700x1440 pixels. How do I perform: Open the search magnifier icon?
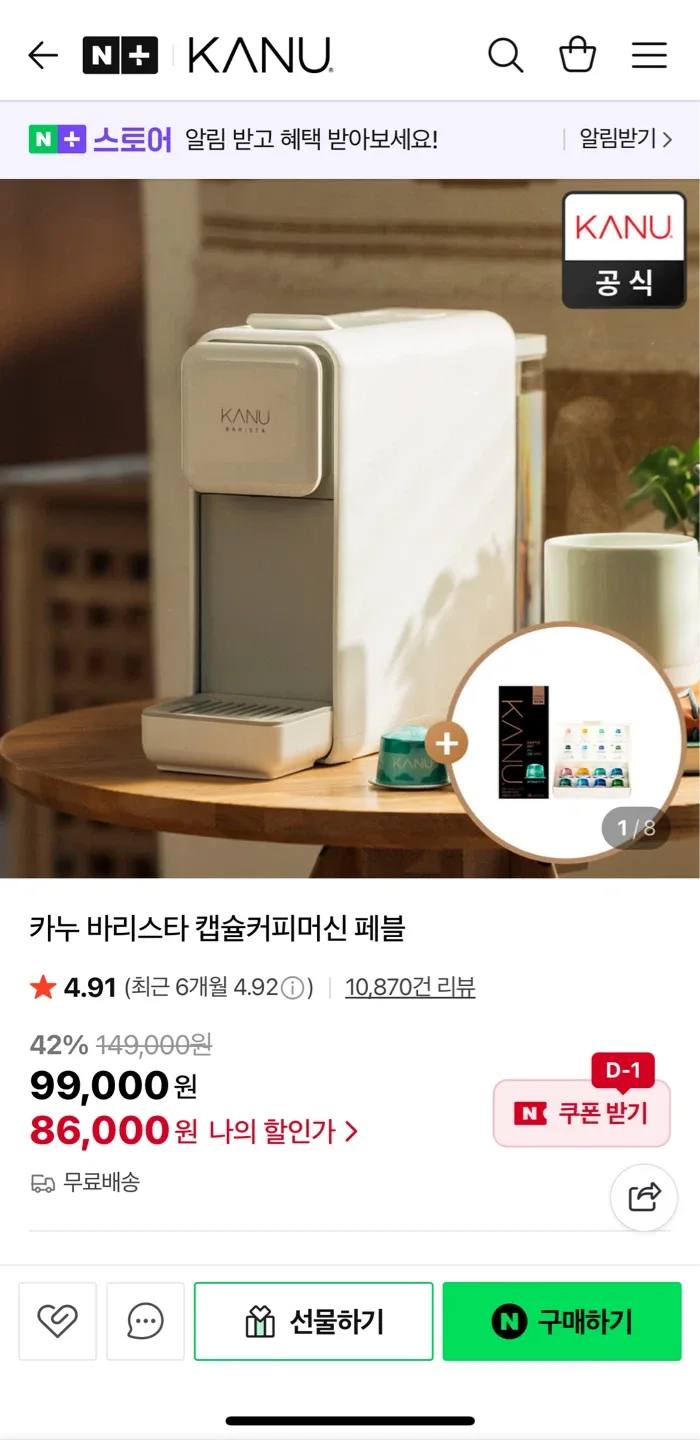(x=505, y=55)
